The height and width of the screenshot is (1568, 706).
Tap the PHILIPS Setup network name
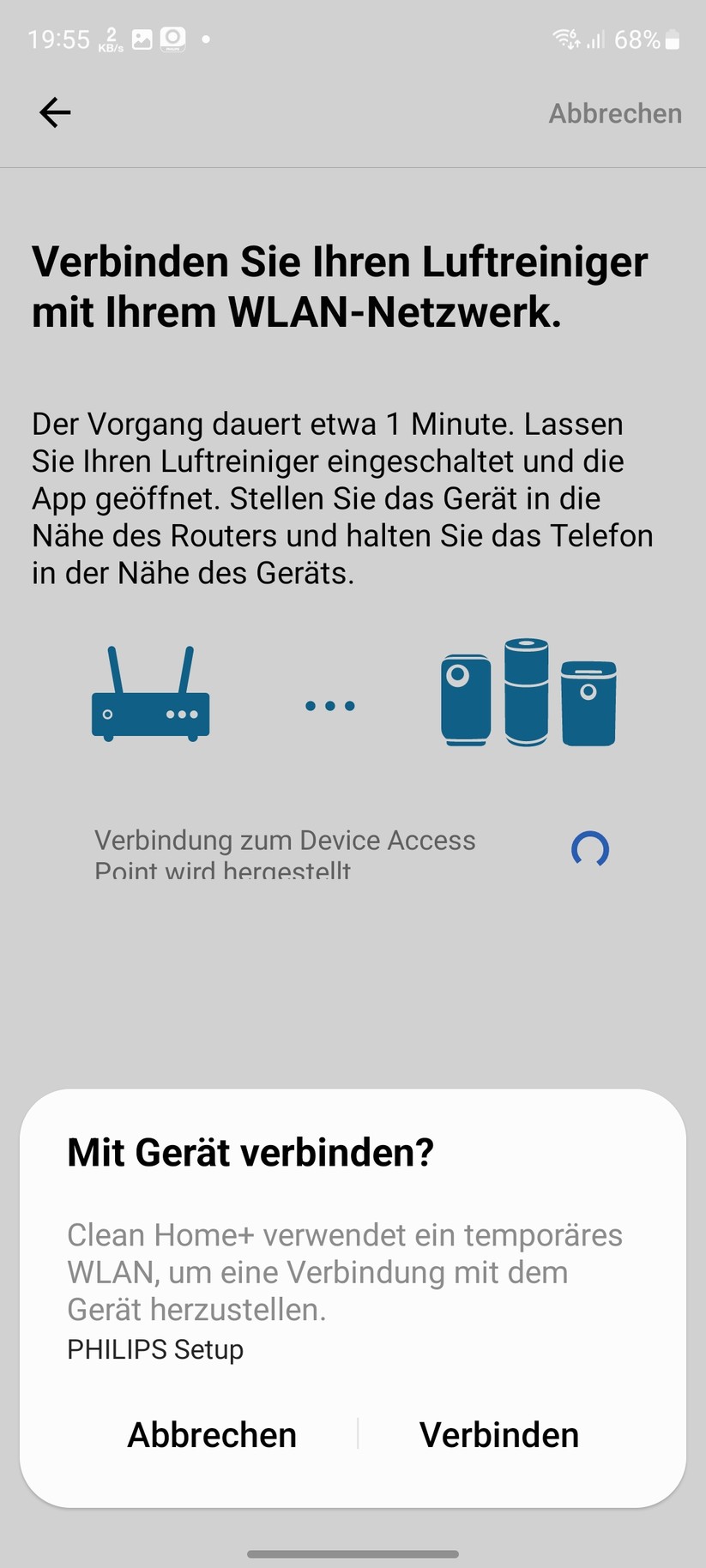pos(155,1349)
